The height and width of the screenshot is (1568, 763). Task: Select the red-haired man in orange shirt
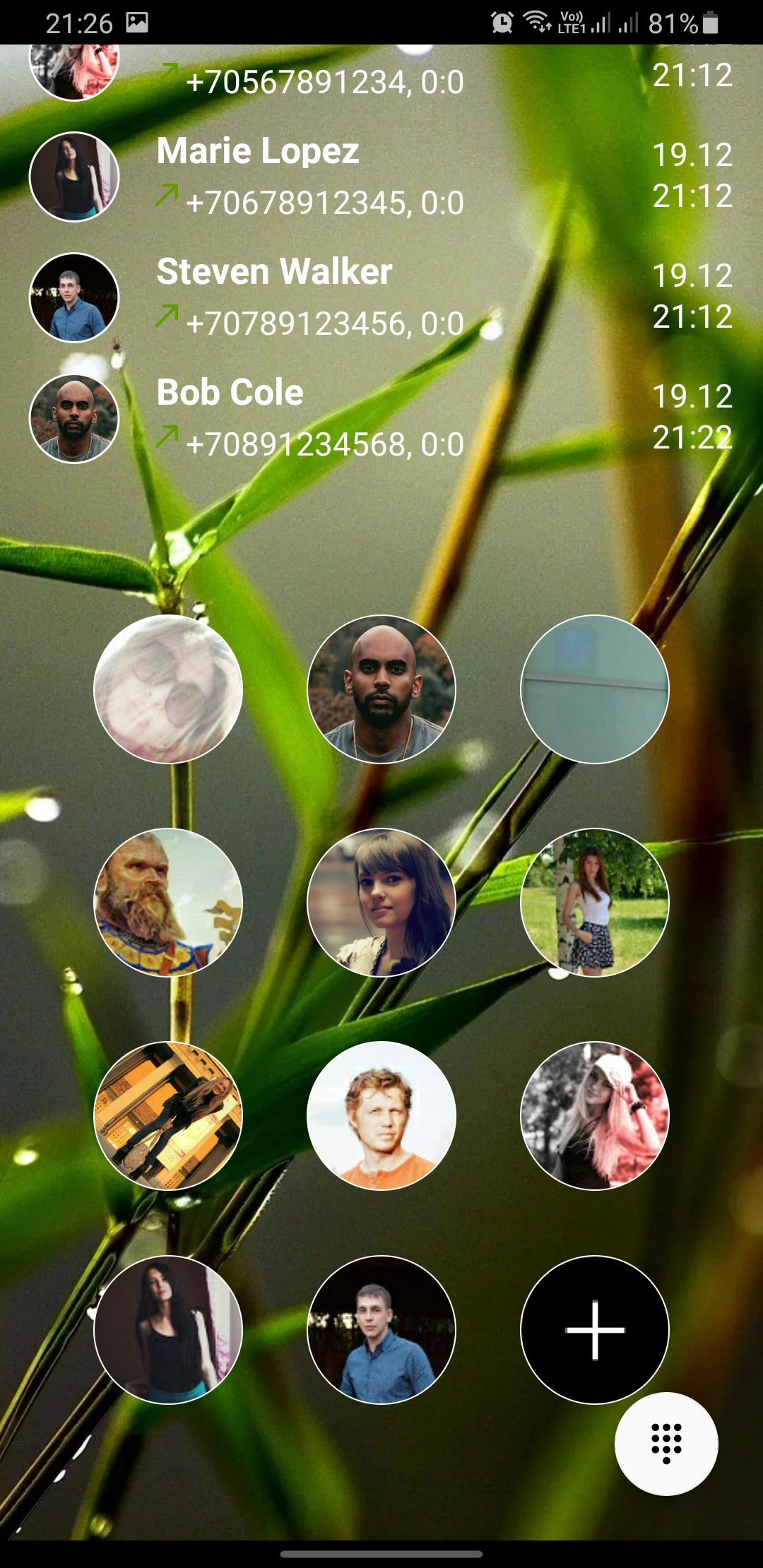coord(381,1115)
